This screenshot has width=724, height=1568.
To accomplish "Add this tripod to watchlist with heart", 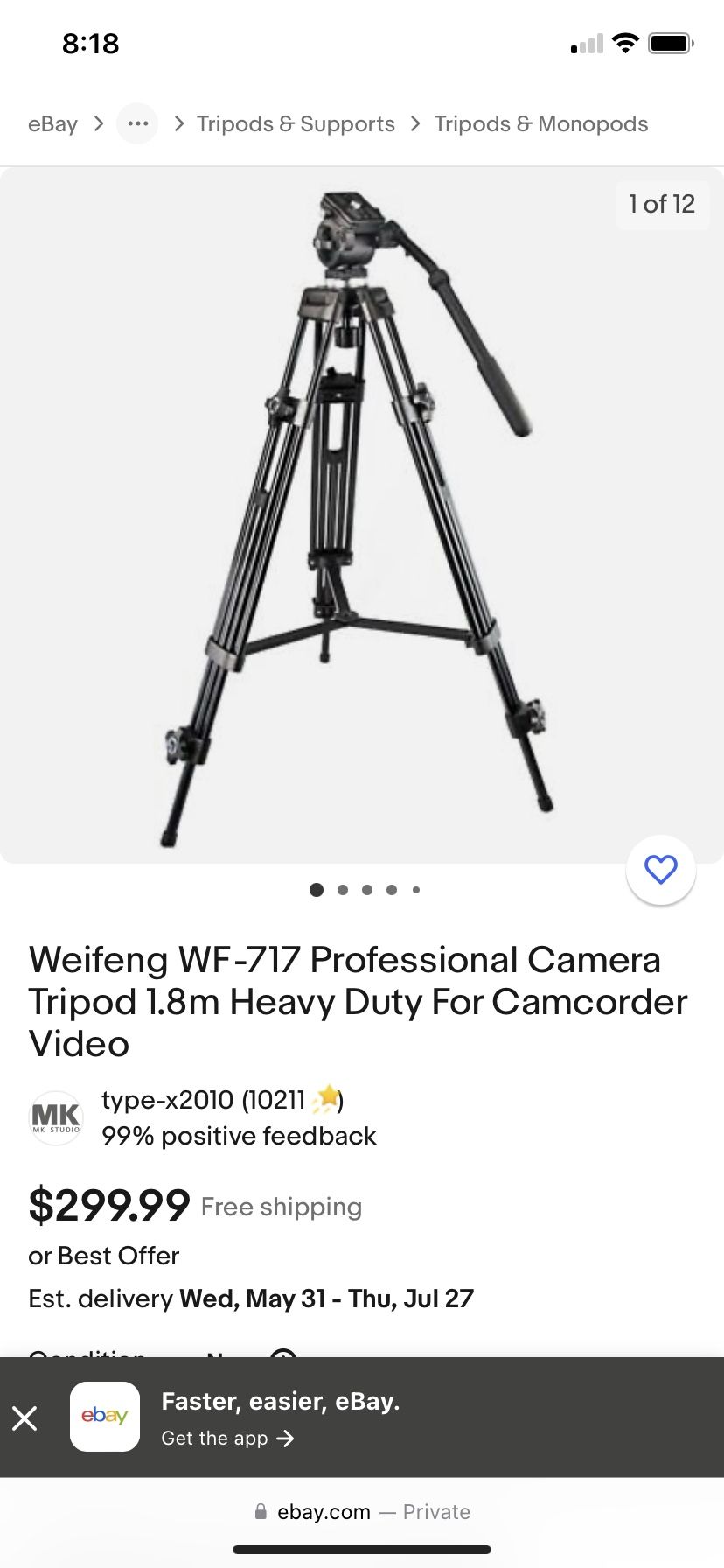I will (x=660, y=870).
